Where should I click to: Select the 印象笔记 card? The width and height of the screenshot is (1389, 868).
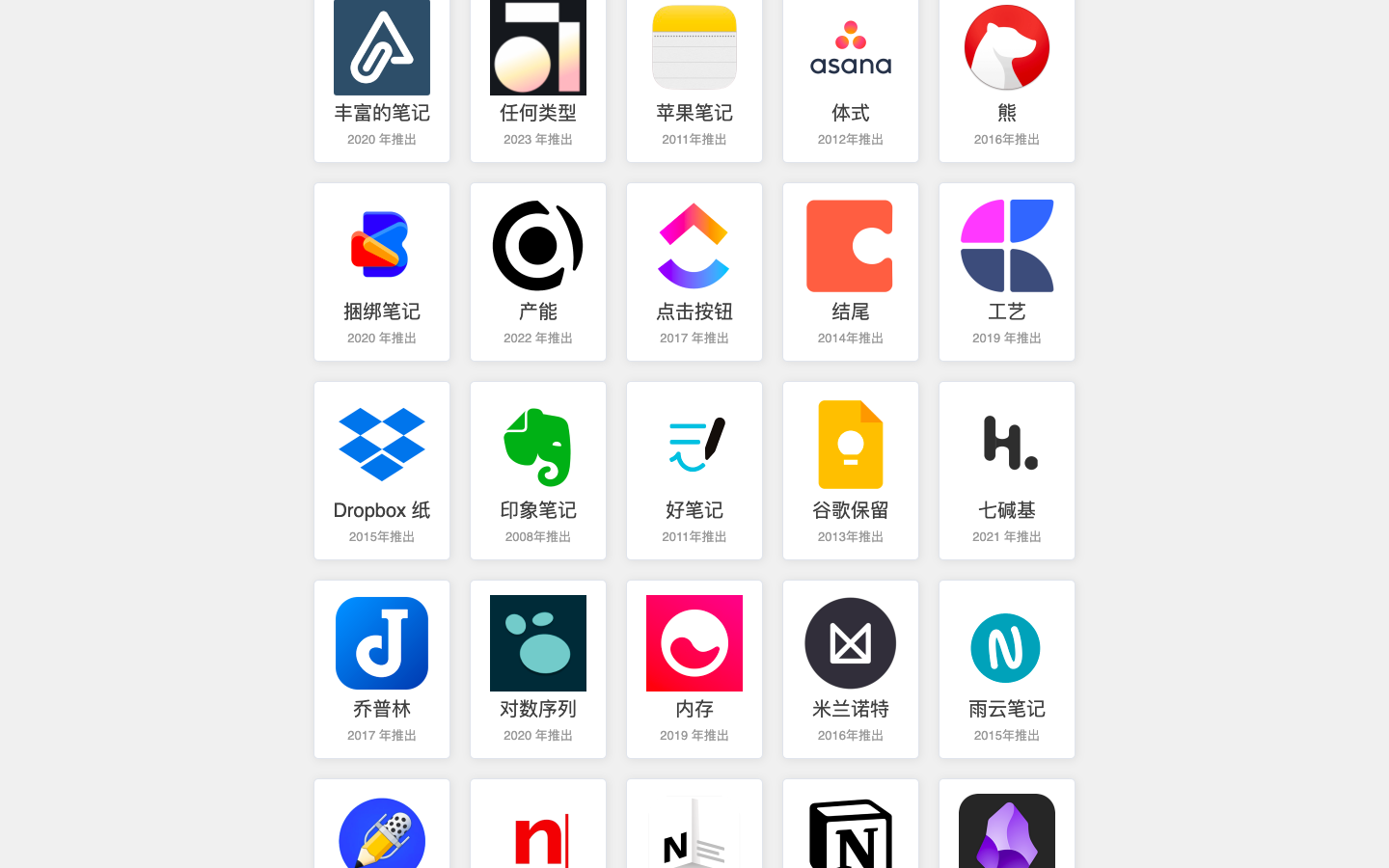(538, 471)
